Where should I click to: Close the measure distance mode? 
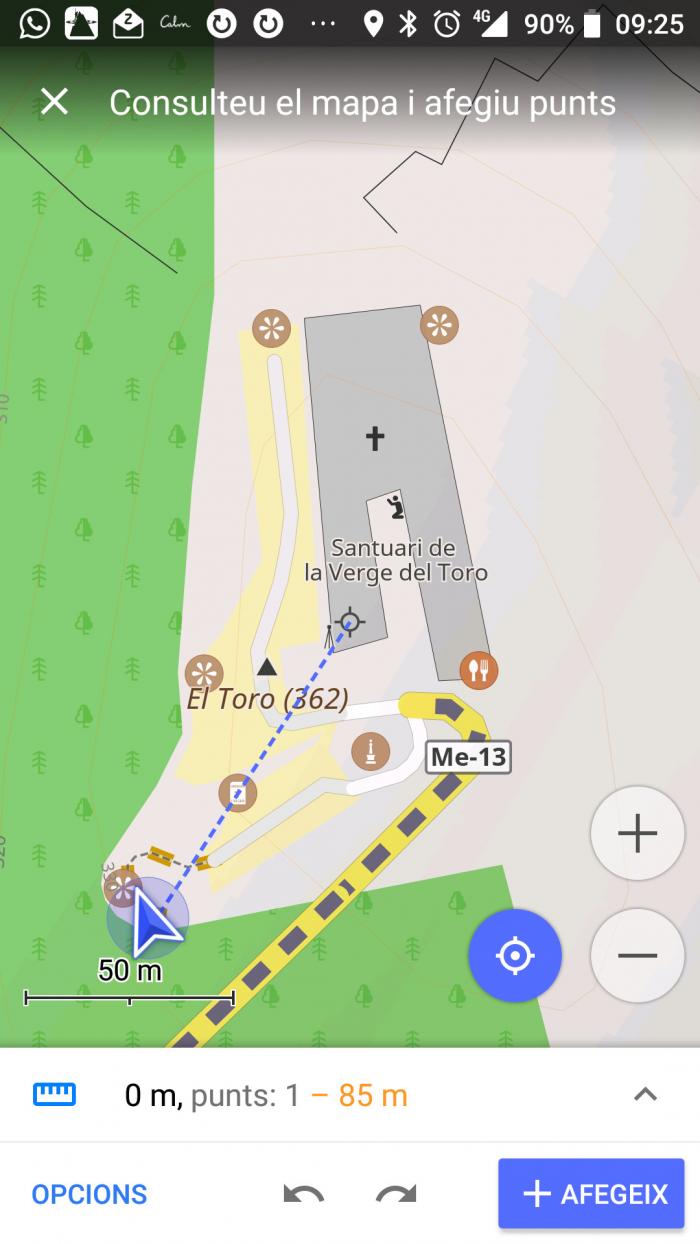54,101
